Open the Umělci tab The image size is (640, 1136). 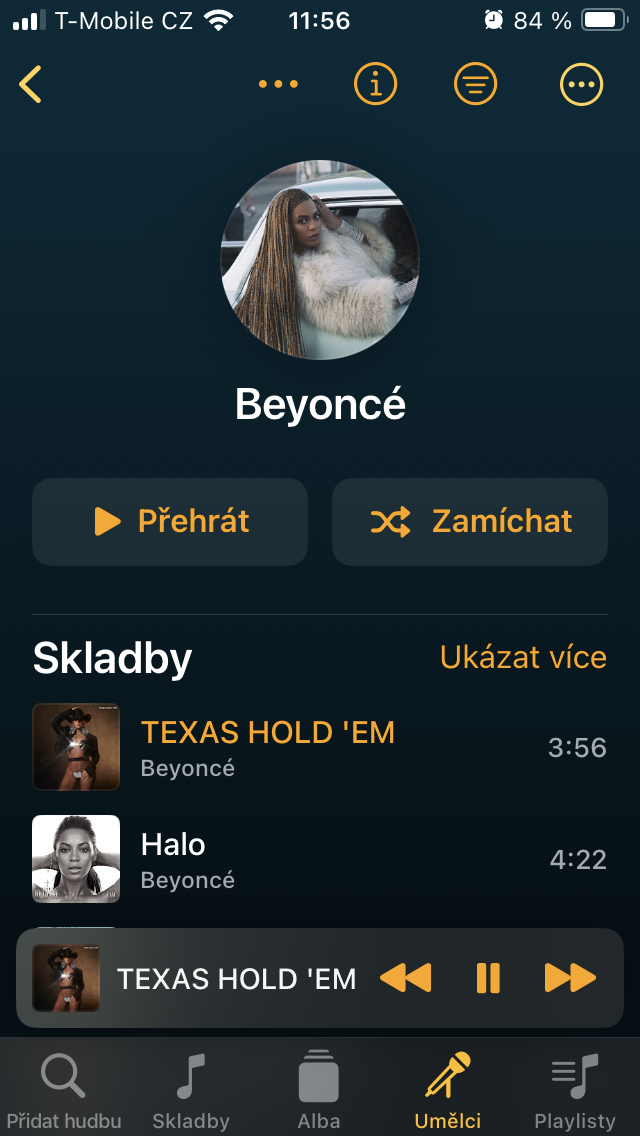447,1091
